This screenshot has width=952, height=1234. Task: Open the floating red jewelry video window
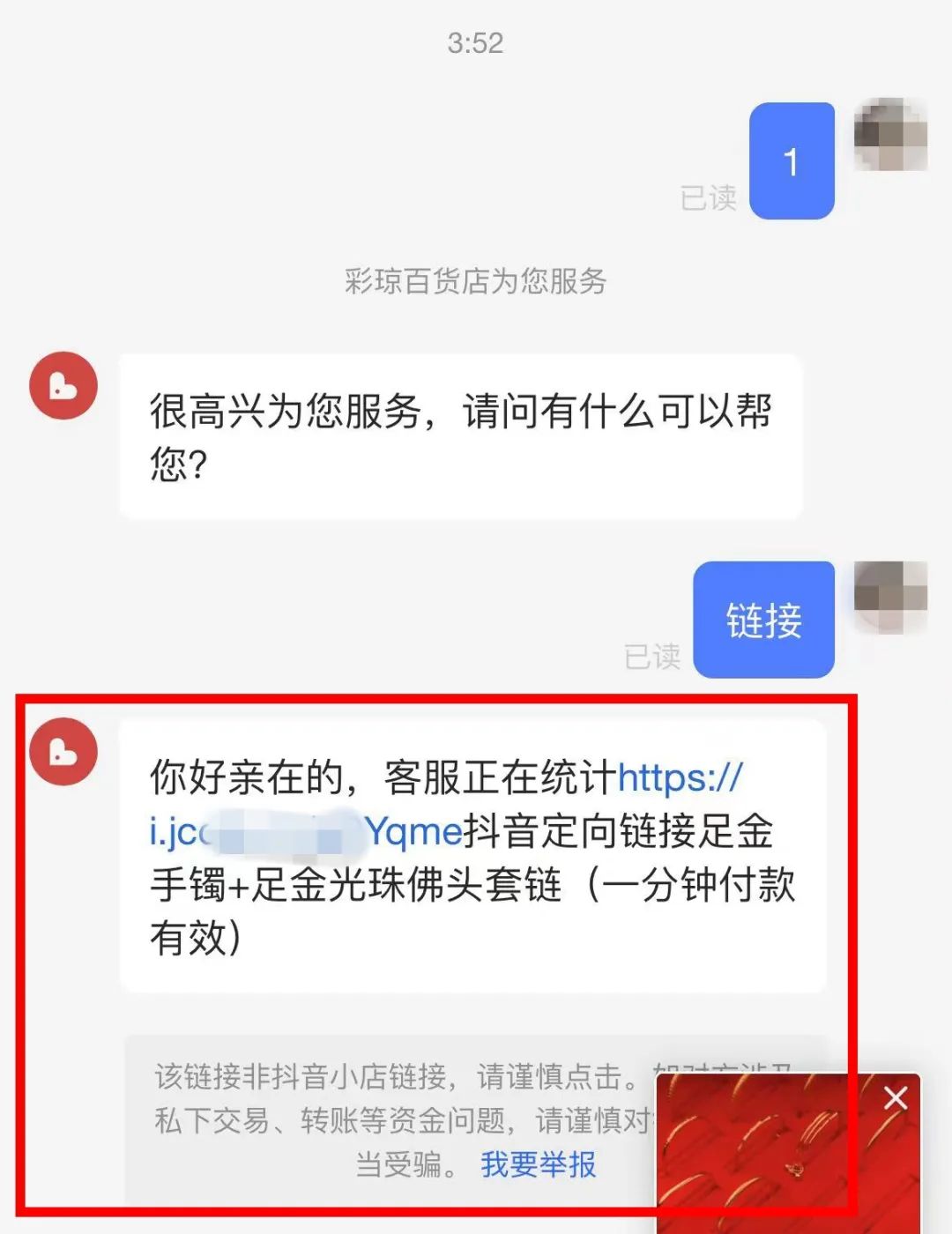click(x=776, y=1163)
